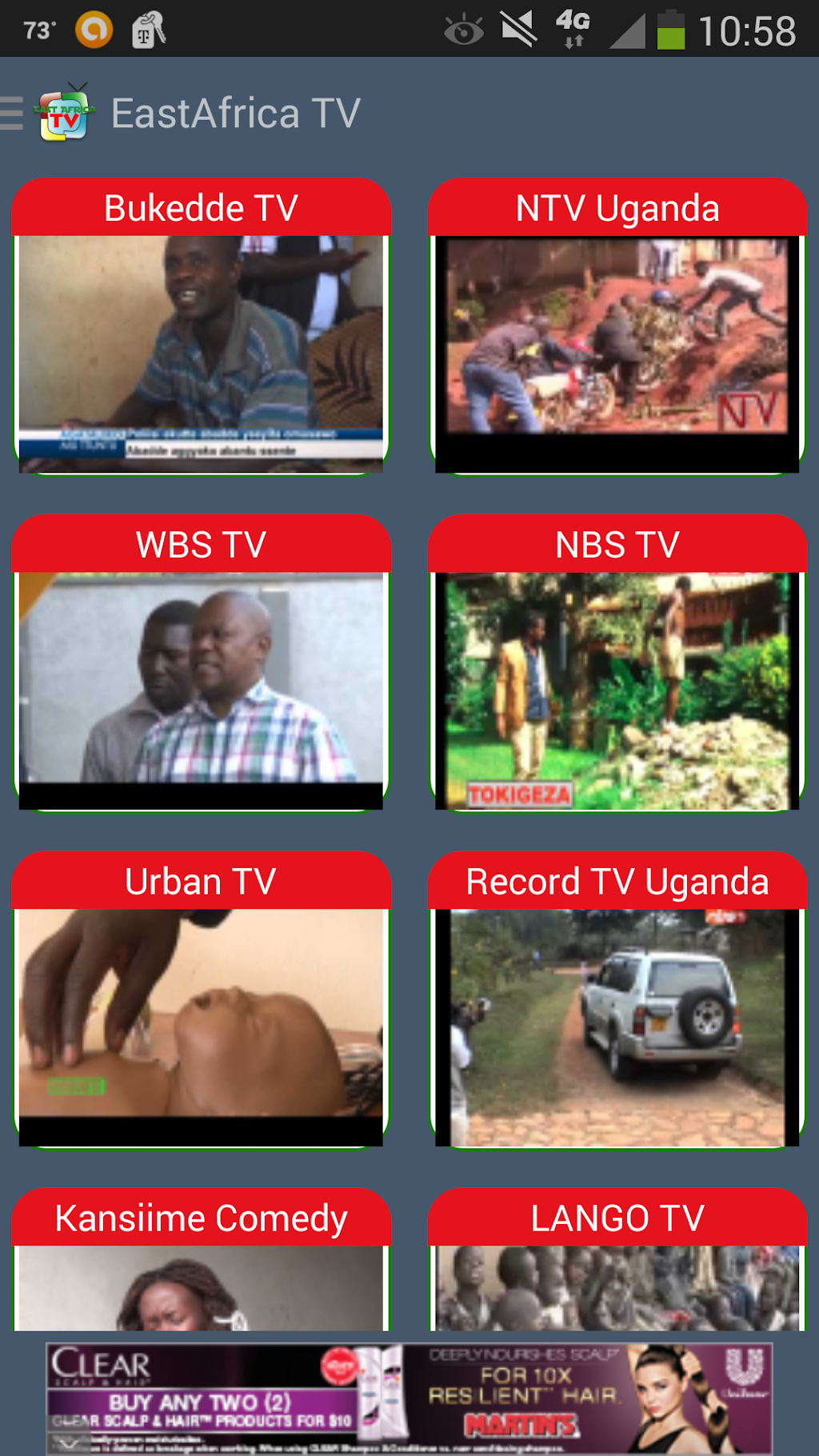Image resolution: width=819 pixels, height=1456 pixels.
Task: Select the WBS TV tile
Action: coord(201,664)
